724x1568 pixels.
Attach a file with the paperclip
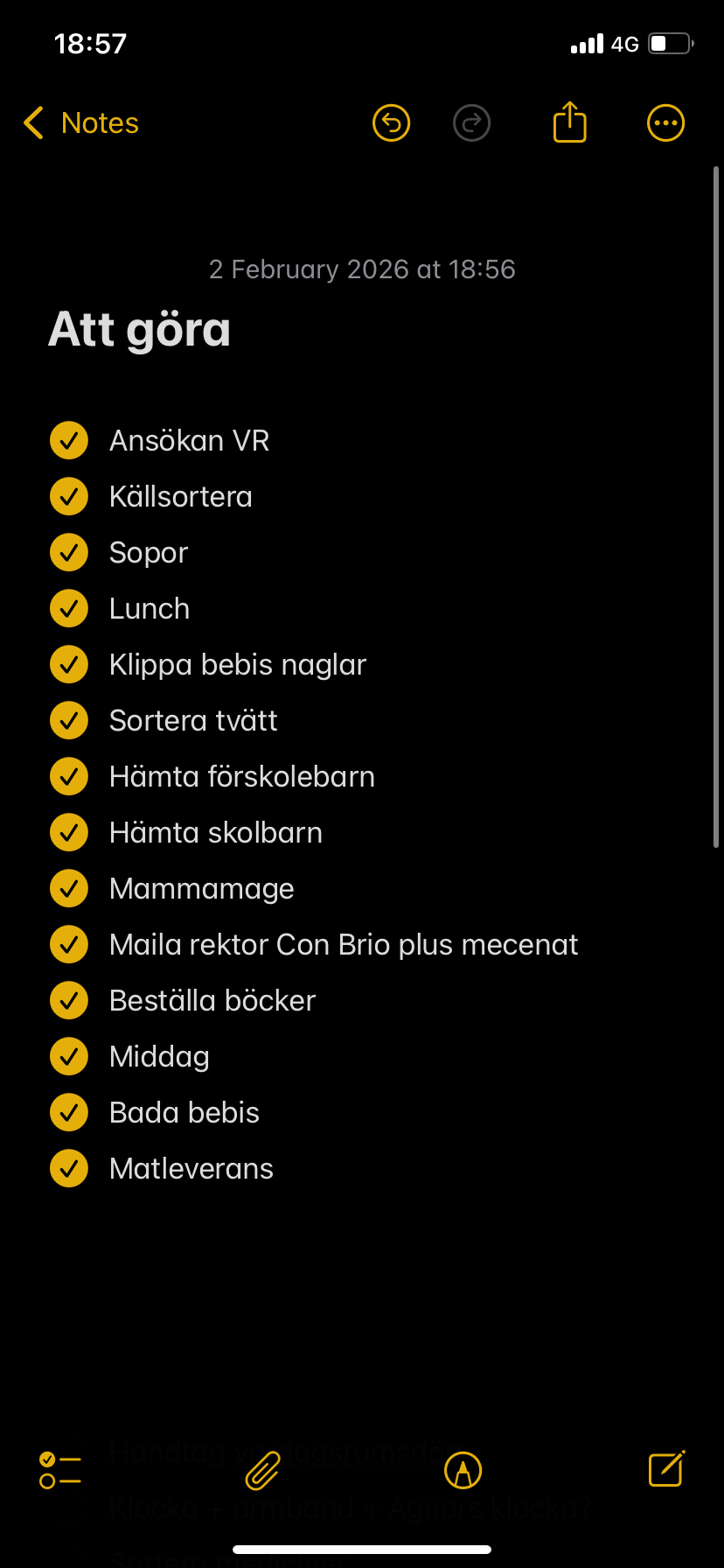(x=262, y=1470)
